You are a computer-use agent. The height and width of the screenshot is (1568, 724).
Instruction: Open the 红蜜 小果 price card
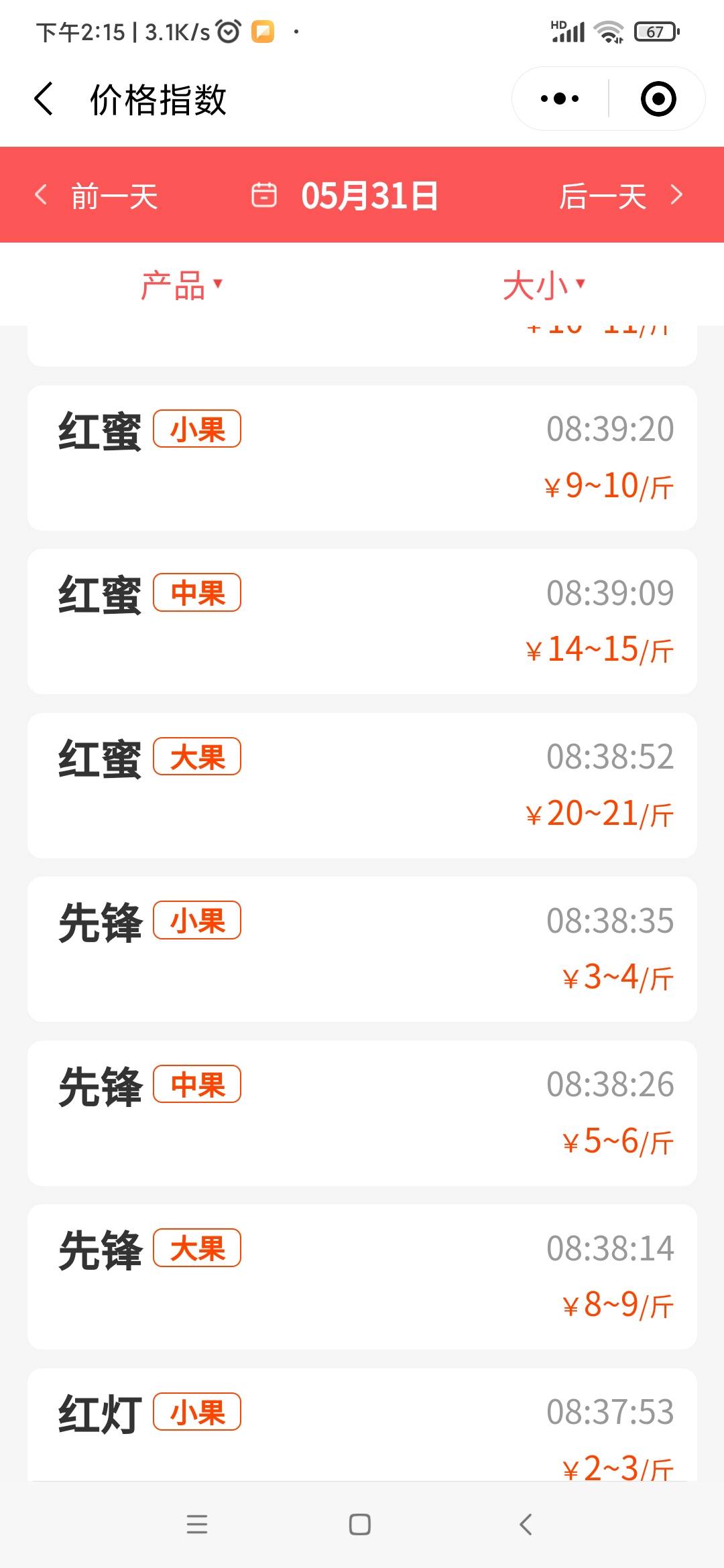point(362,458)
